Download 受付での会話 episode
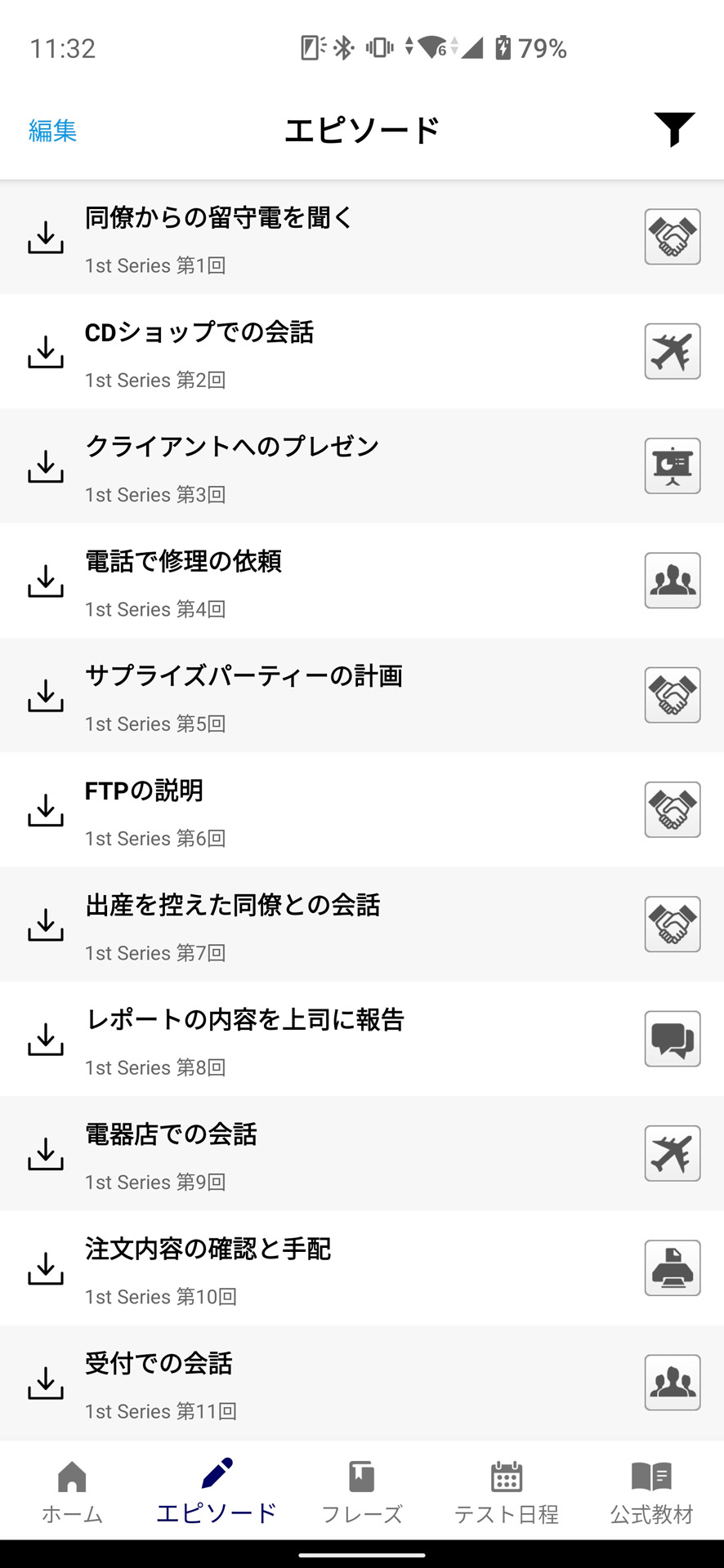 [x=45, y=1383]
